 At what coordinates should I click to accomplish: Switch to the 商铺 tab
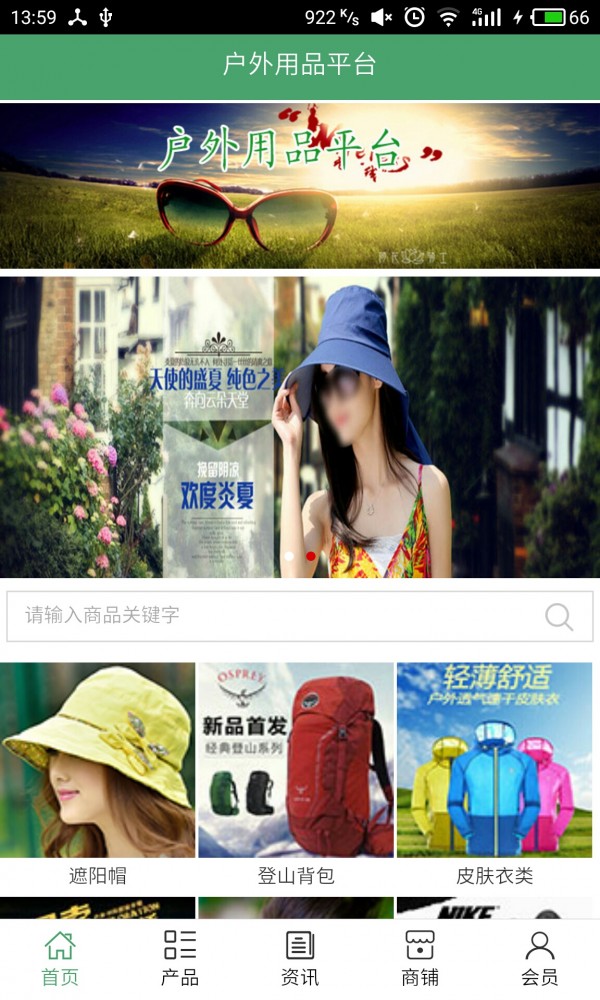[x=420, y=959]
